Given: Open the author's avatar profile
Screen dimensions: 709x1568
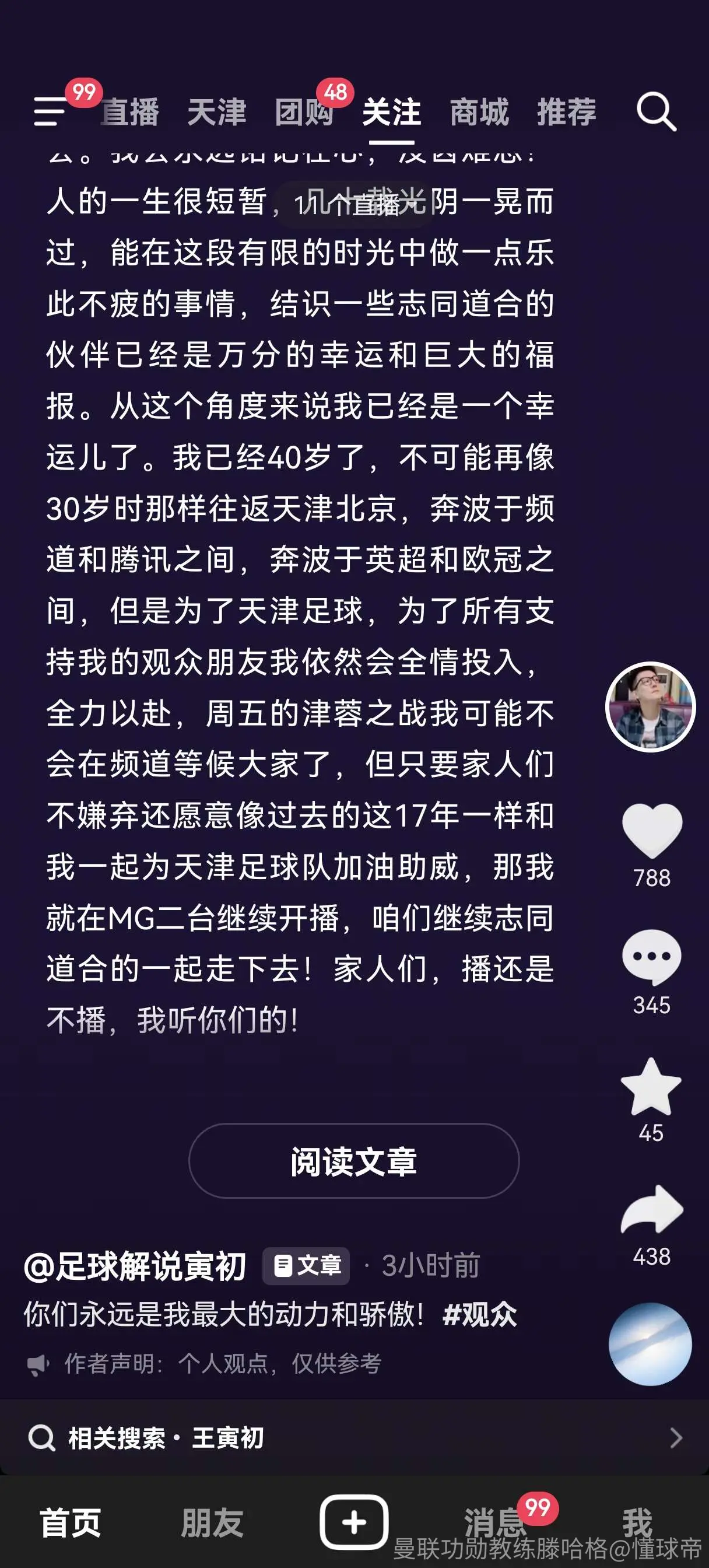Looking at the screenshot, I should point(651,706).
